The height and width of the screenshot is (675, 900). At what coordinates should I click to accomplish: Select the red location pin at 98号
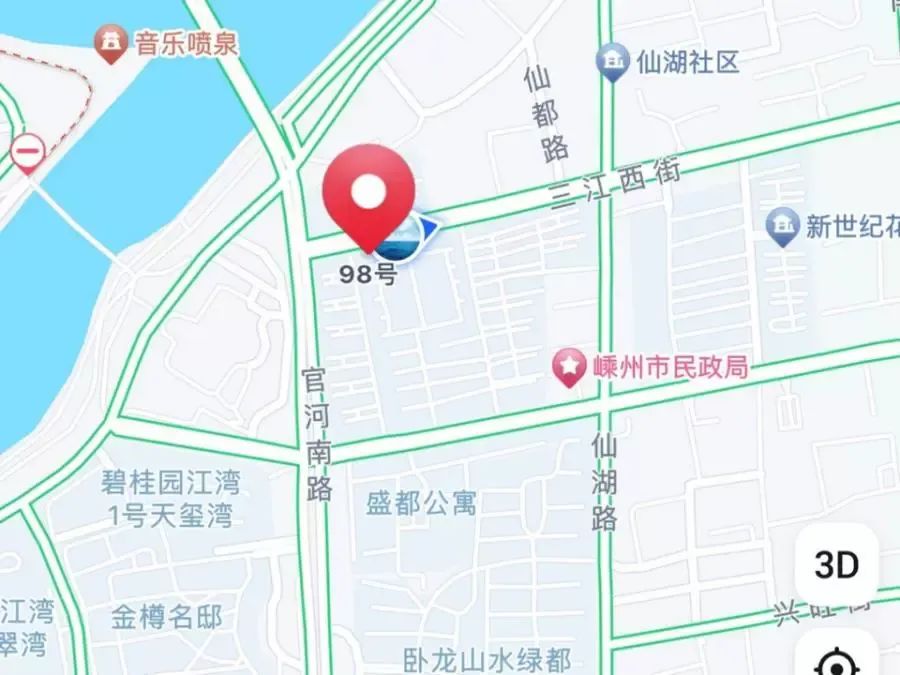click(369, 195)
